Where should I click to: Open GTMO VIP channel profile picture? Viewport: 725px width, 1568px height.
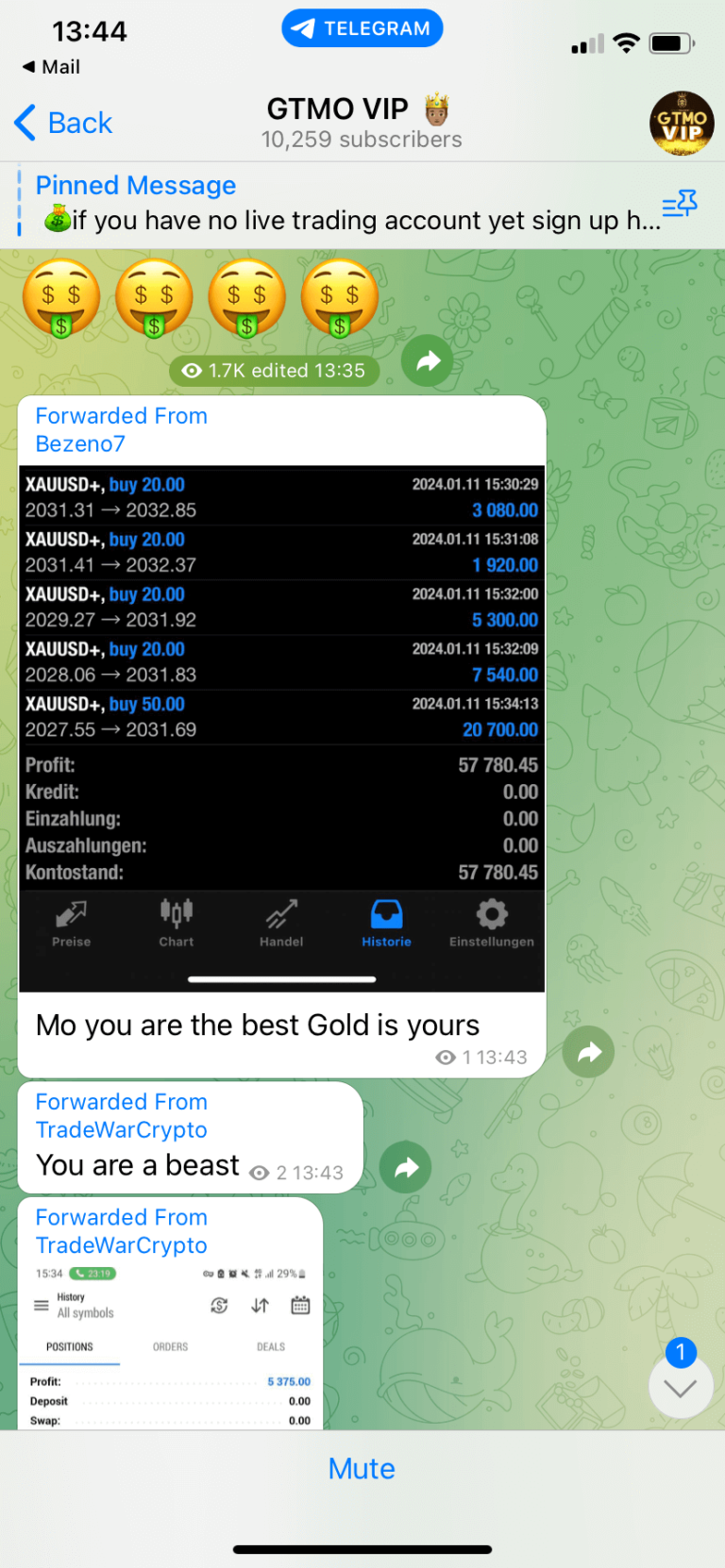(x=682, y=124)
